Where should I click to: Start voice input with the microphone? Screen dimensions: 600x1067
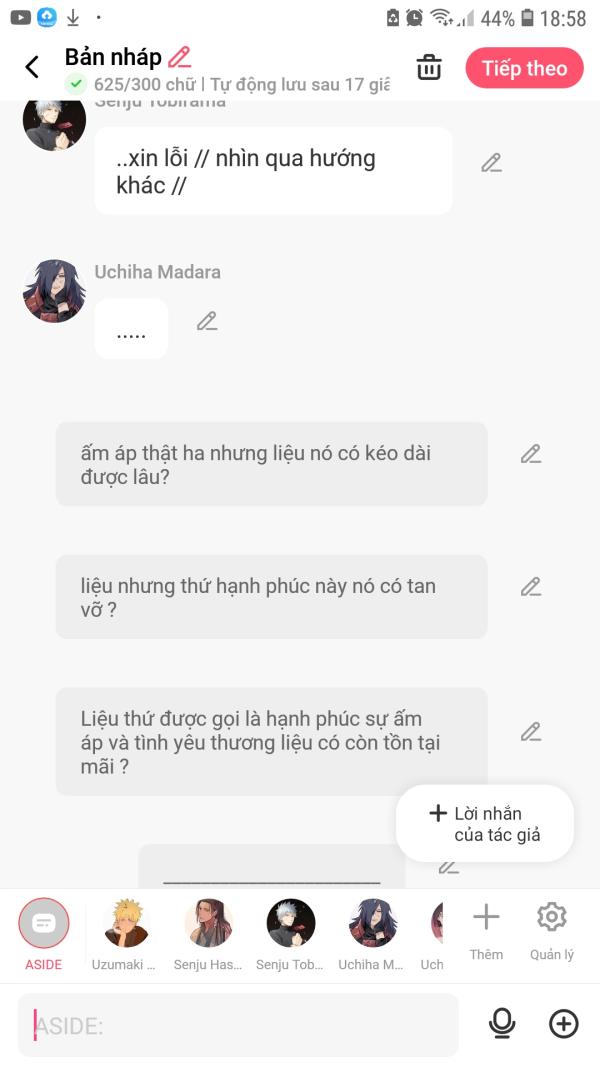[x=502, y=1023]
